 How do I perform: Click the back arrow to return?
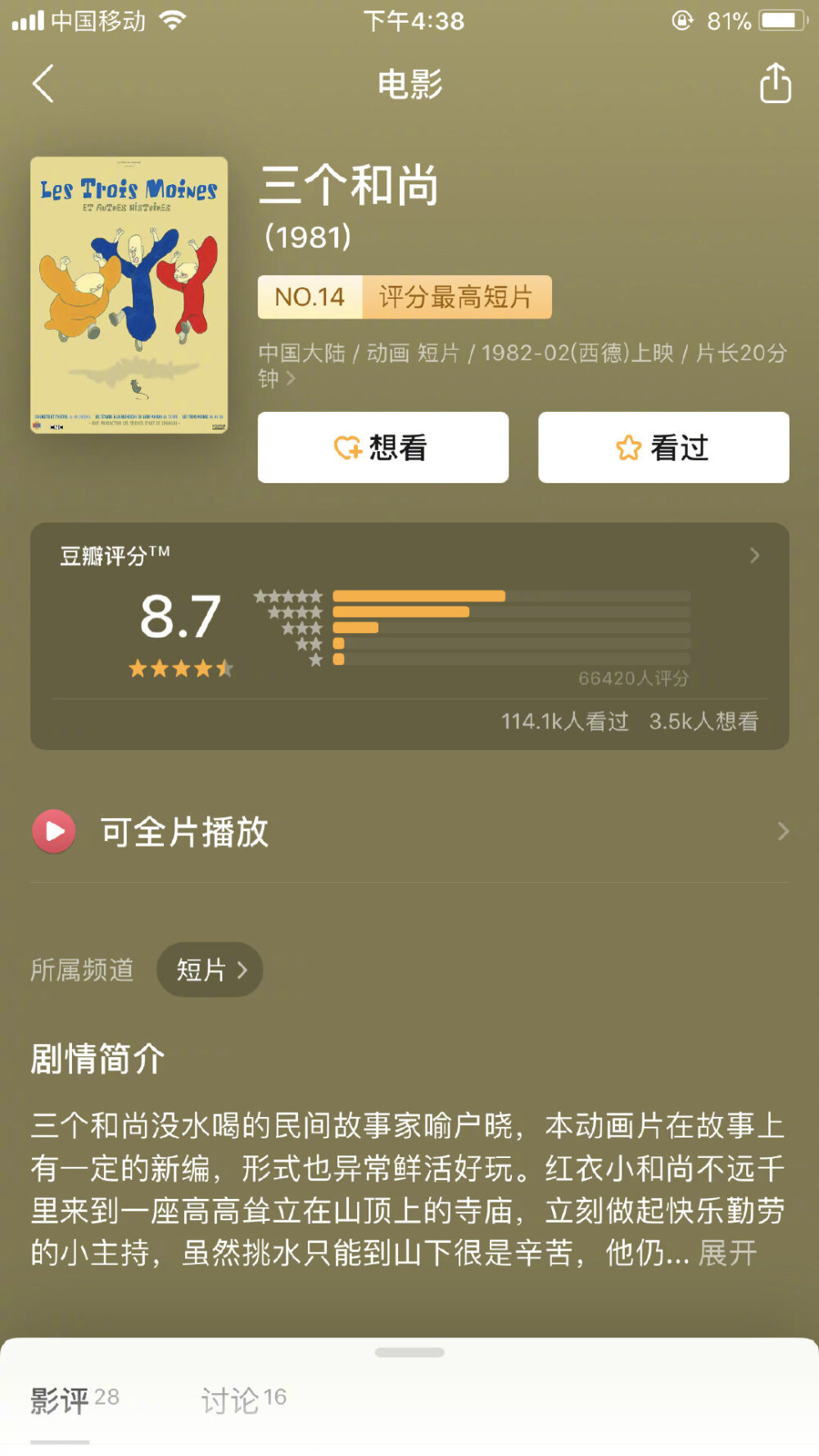pyautogui.click(x=43, y=84)
